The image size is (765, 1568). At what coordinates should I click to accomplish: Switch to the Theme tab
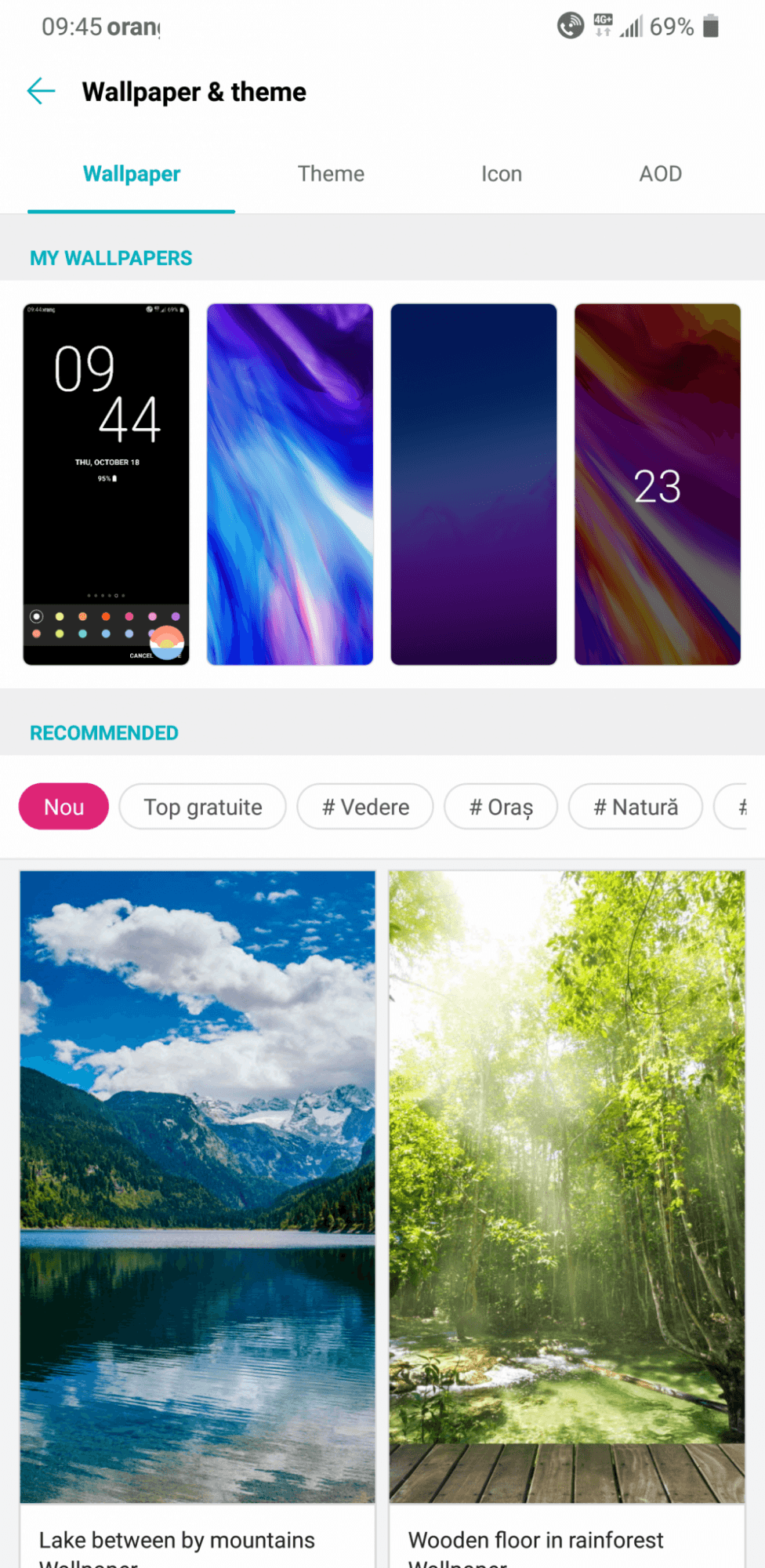331,174
